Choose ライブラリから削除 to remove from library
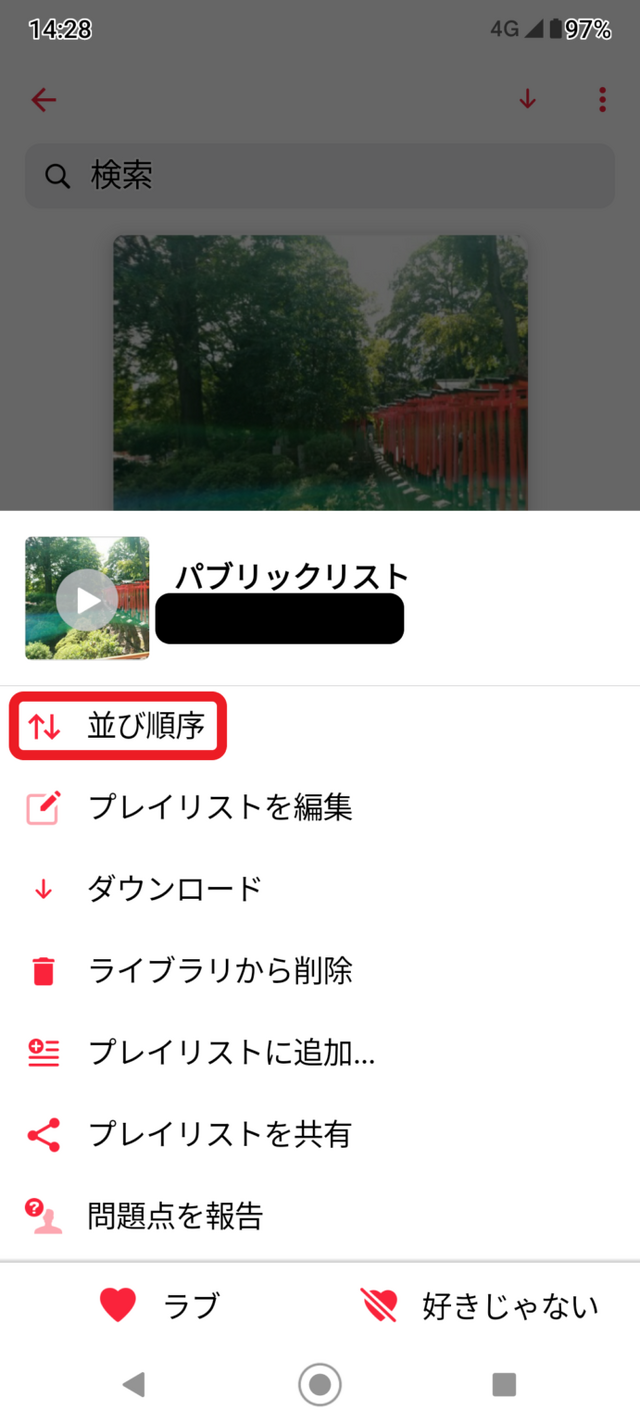The height and width of the screenshot is (1422, 640). tap(220, 970)
